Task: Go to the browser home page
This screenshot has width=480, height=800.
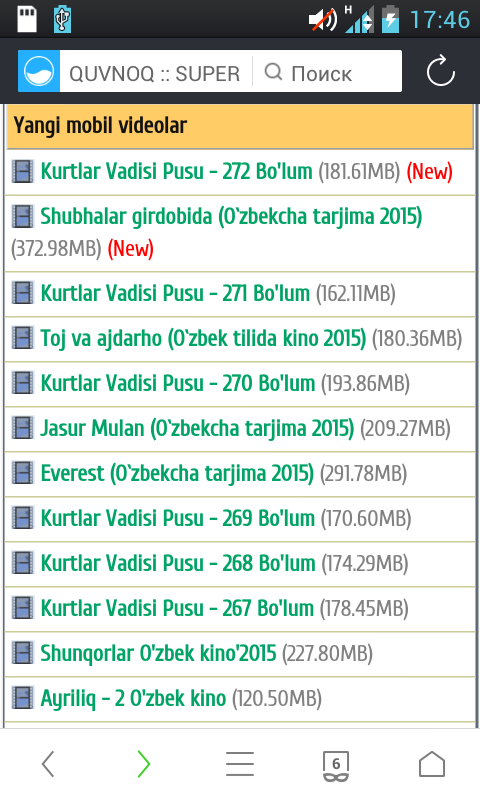Action: [432, 764]
